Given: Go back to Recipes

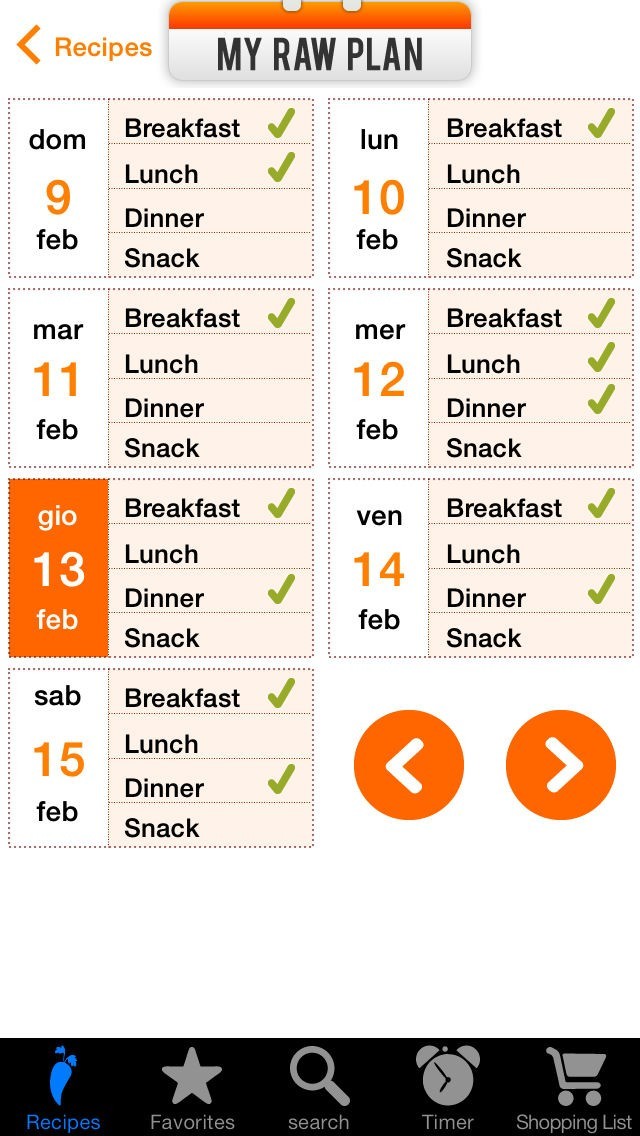Looking at the screenshot, I should tap(84, 46).
